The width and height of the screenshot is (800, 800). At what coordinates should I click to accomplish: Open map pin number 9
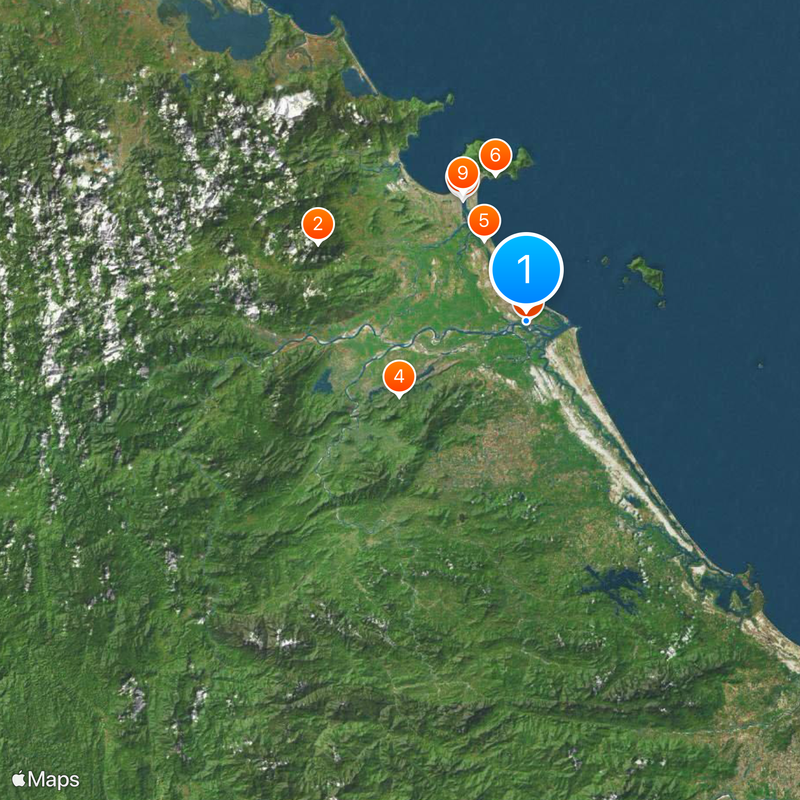462,173
